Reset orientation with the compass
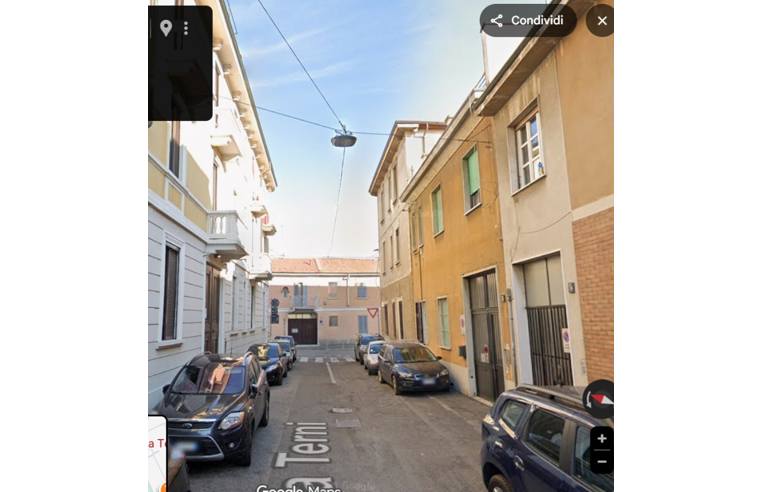Viewport: 764px width, 492px height. pyautogui.click(x=599, y=398)
